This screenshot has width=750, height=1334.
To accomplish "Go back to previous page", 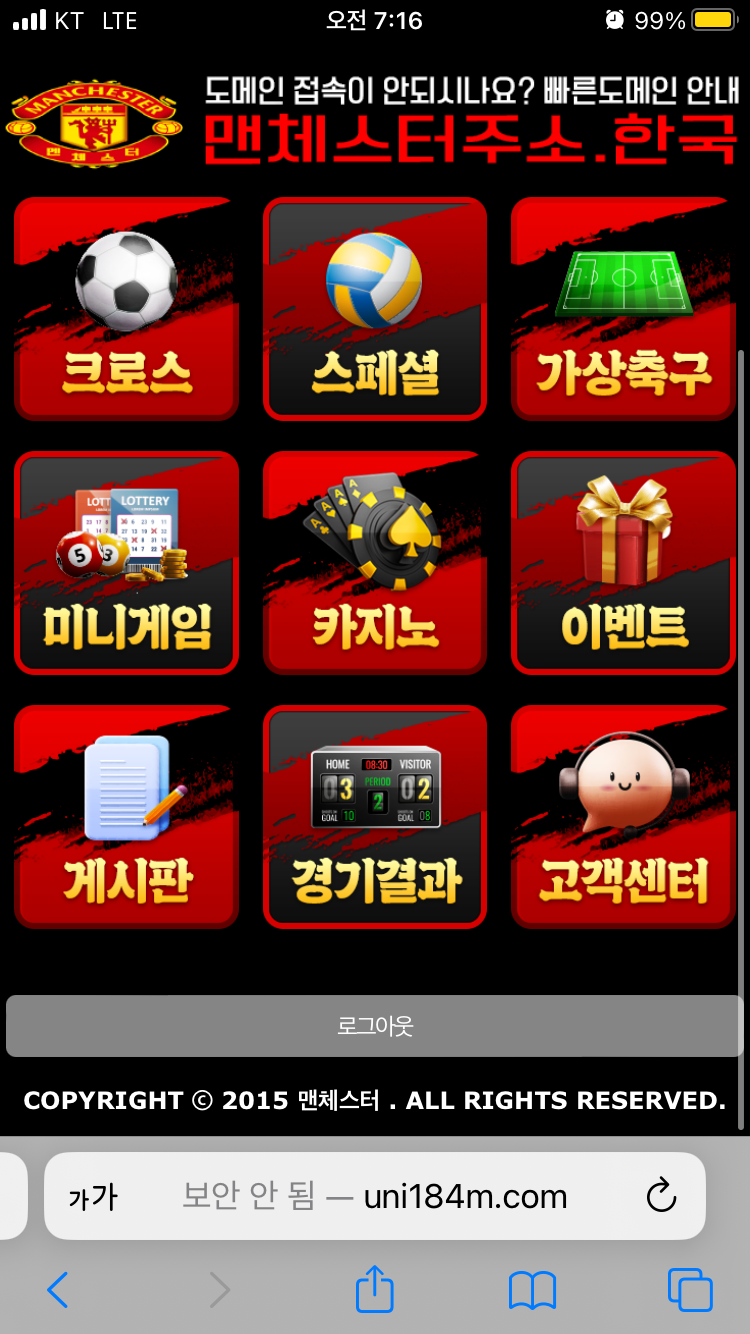I will [x=58, y=1291].
